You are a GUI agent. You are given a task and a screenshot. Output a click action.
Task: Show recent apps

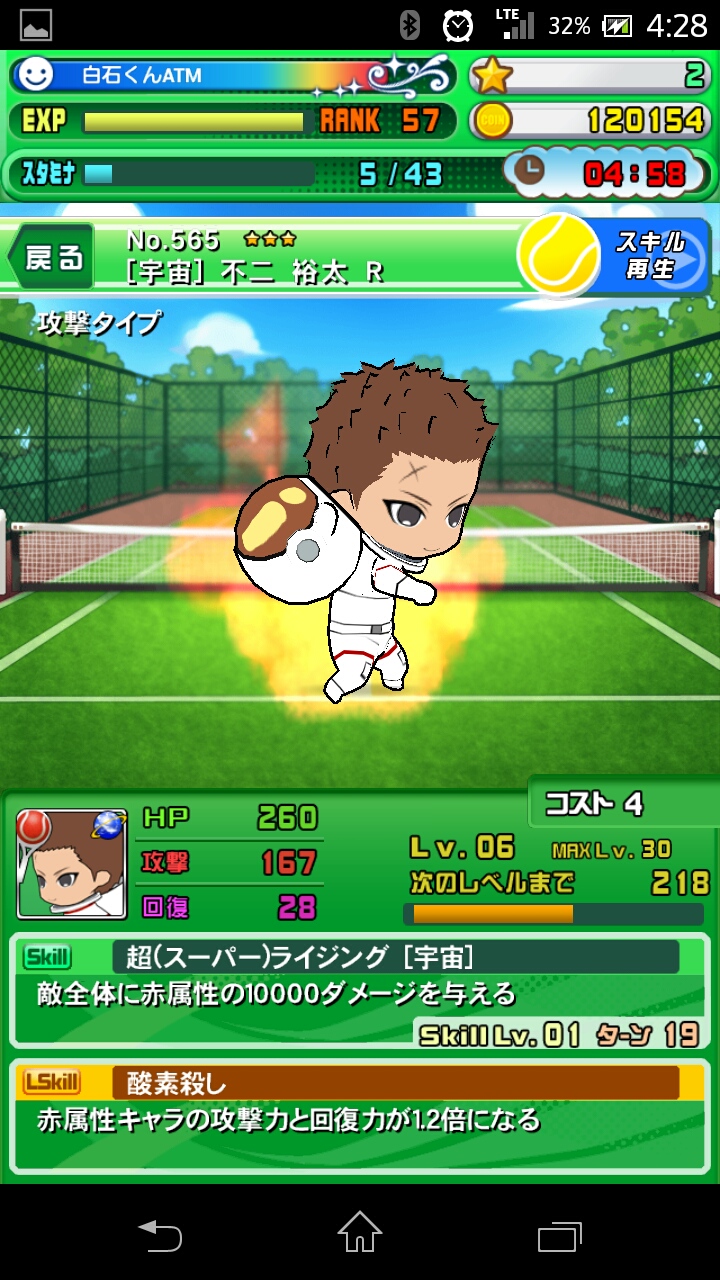560,1233
